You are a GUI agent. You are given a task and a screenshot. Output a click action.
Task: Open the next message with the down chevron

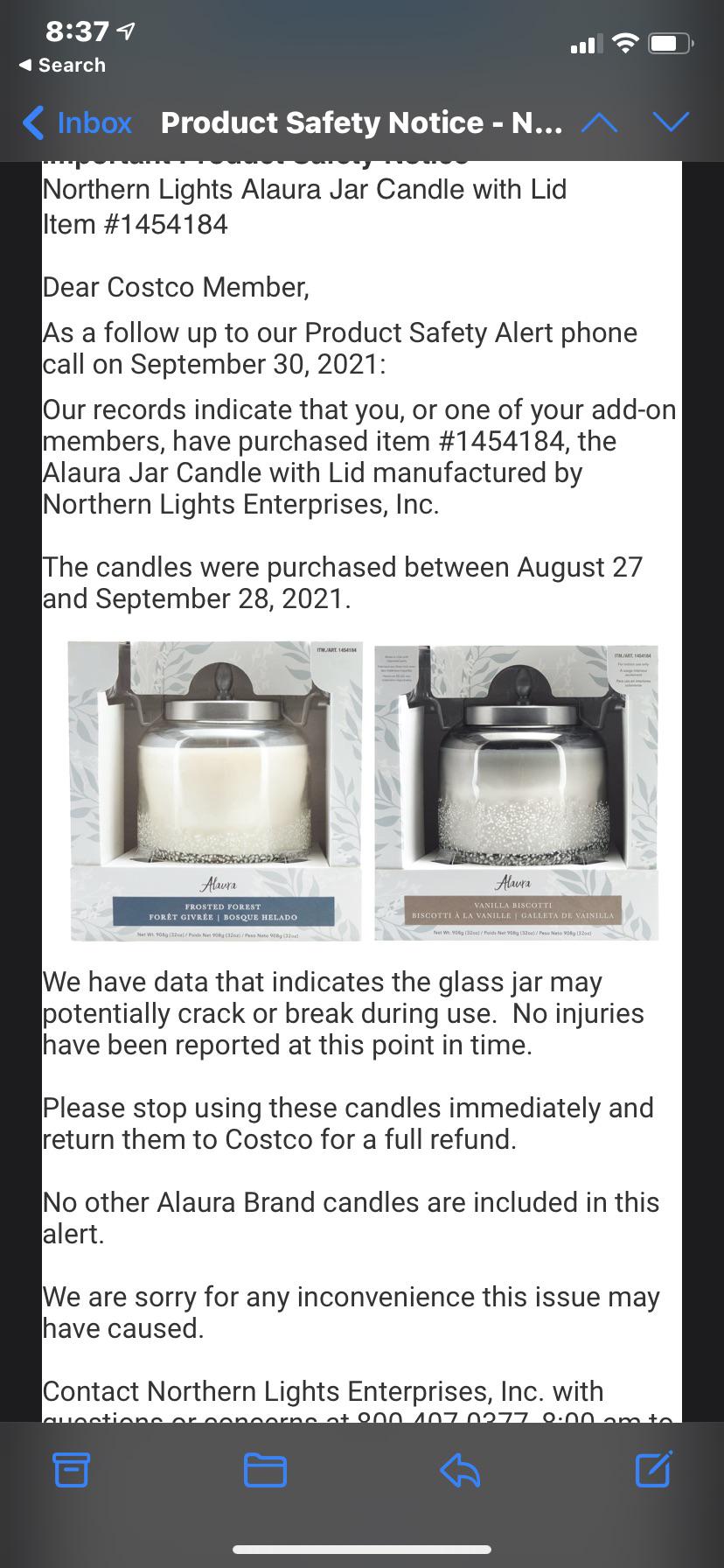point(671,122)
